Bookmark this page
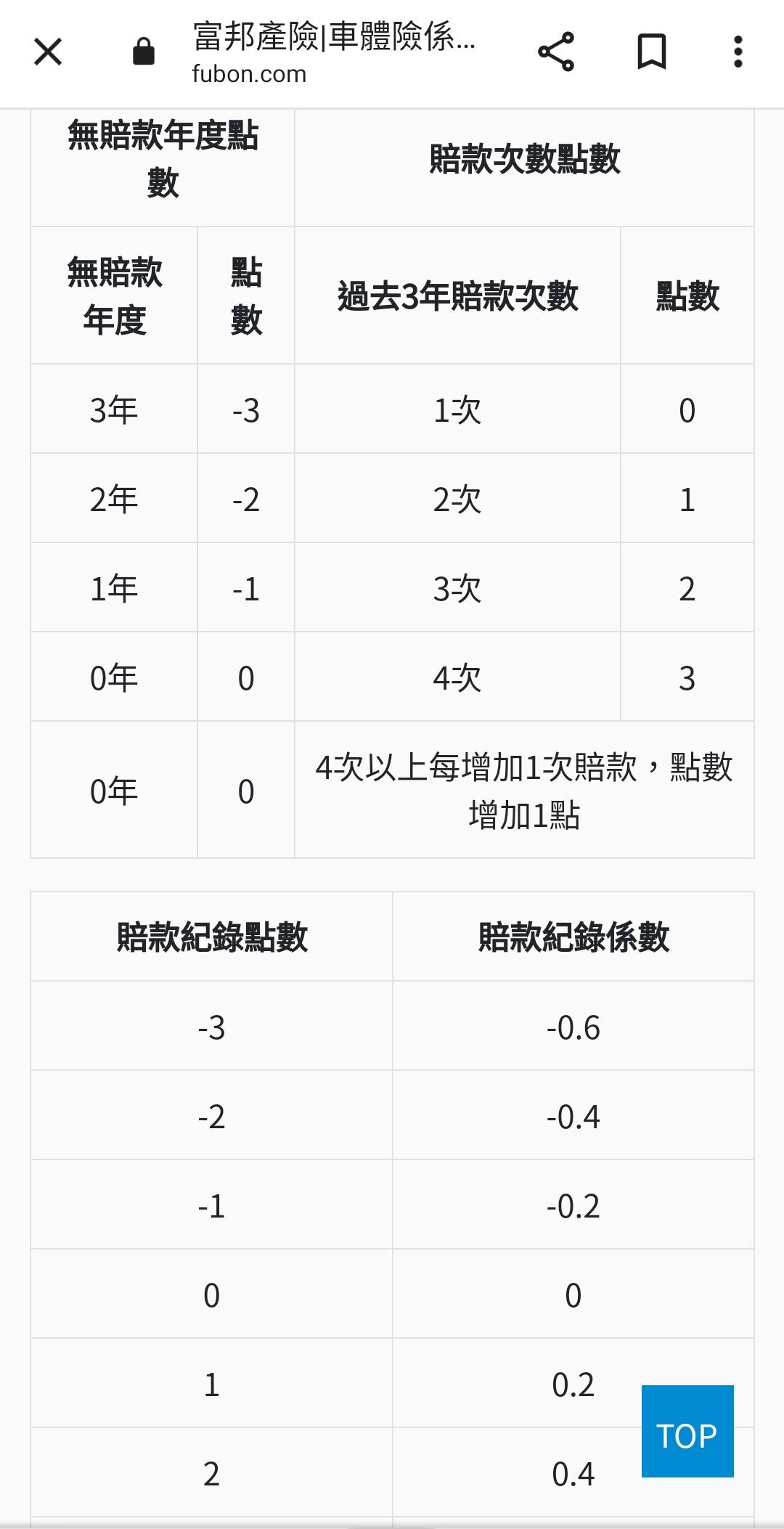This screenshot has height=1529, width=784. [x=651, y=52]
